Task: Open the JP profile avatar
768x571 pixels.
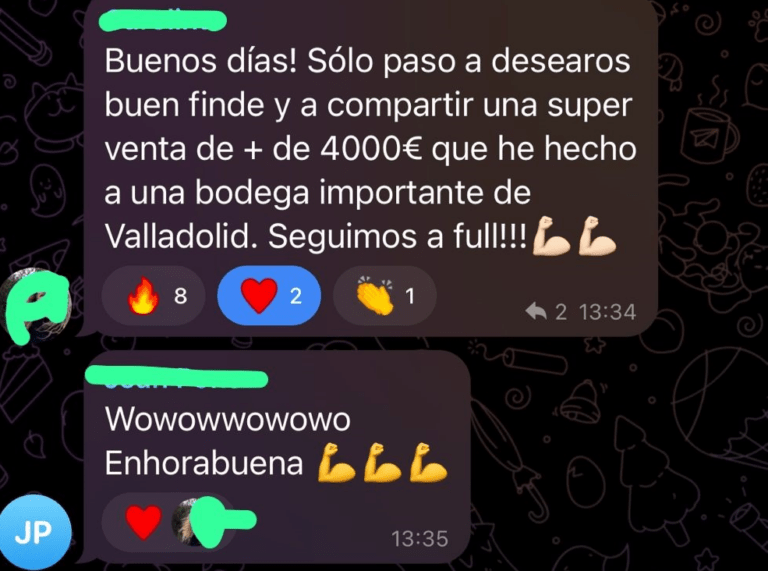Action: click(x=34, y=532)
